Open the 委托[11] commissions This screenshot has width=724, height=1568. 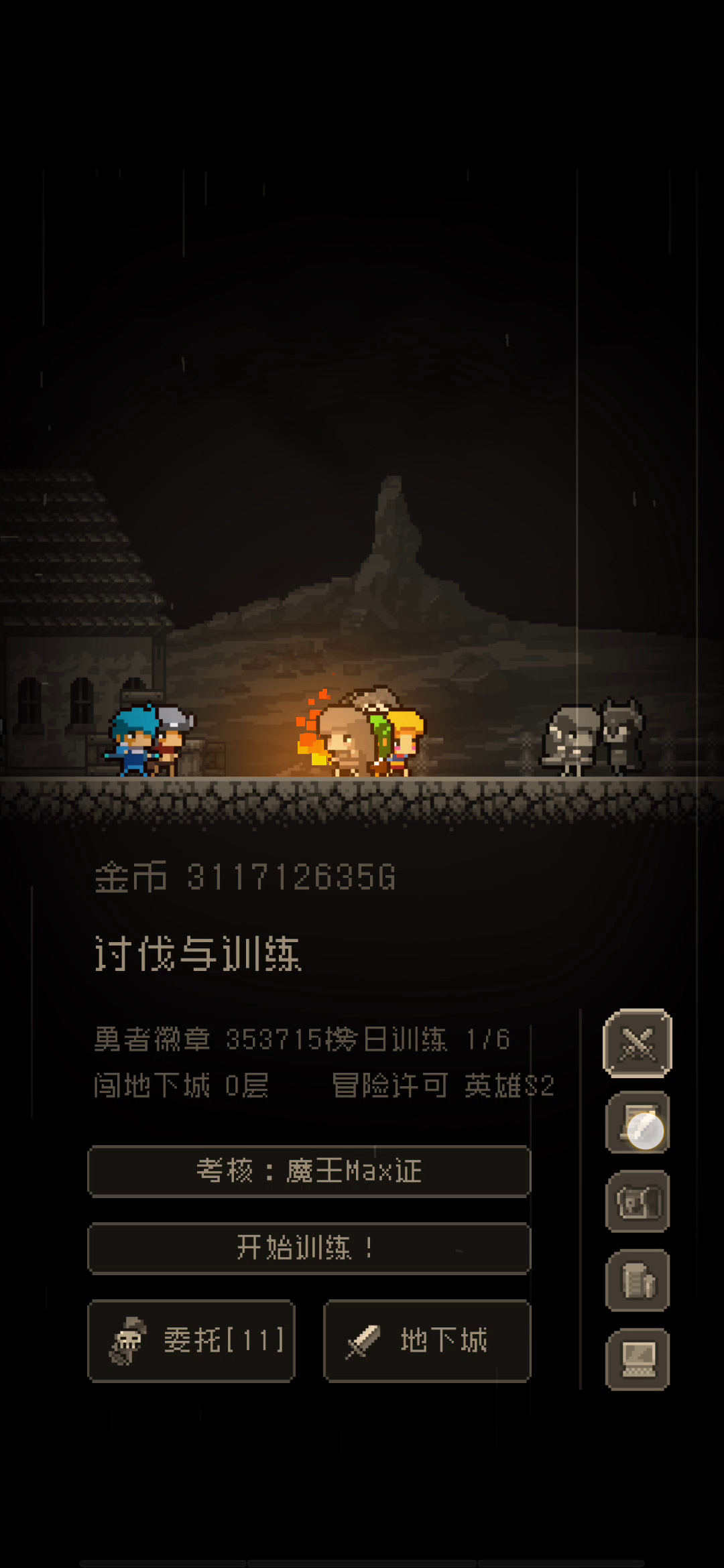pyautogui.click(x=191, y=1341)
